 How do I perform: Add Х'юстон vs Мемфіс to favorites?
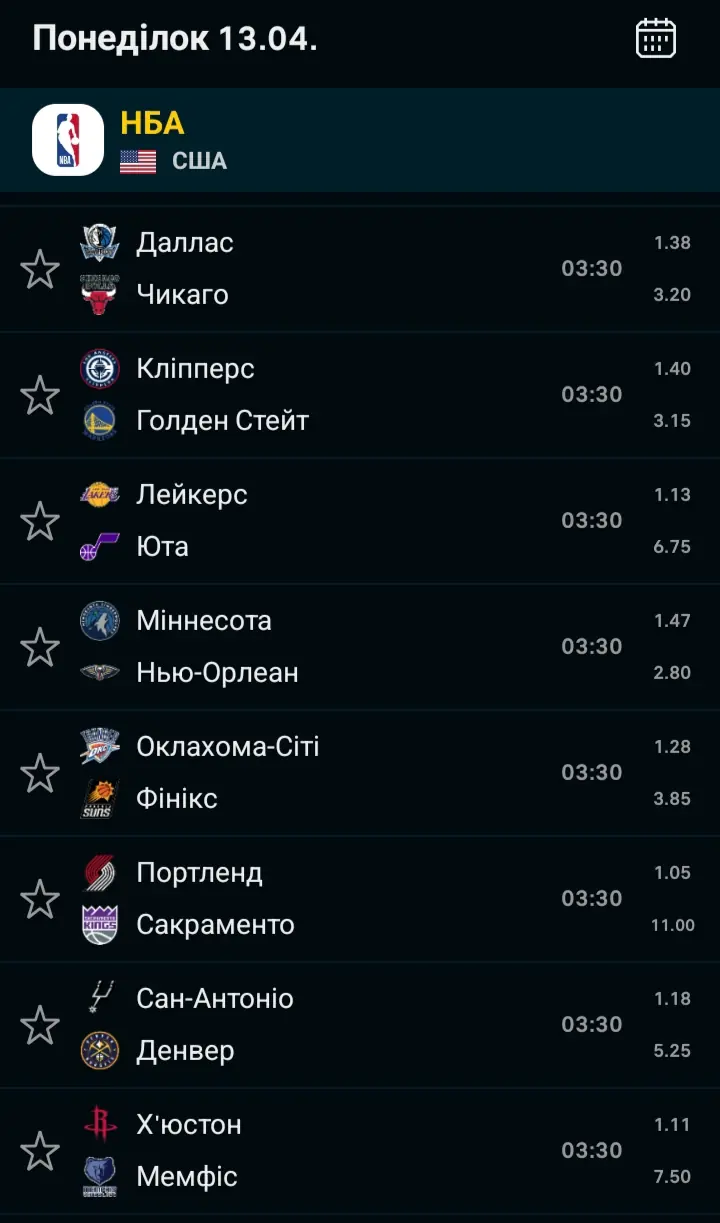(40, 1151)
